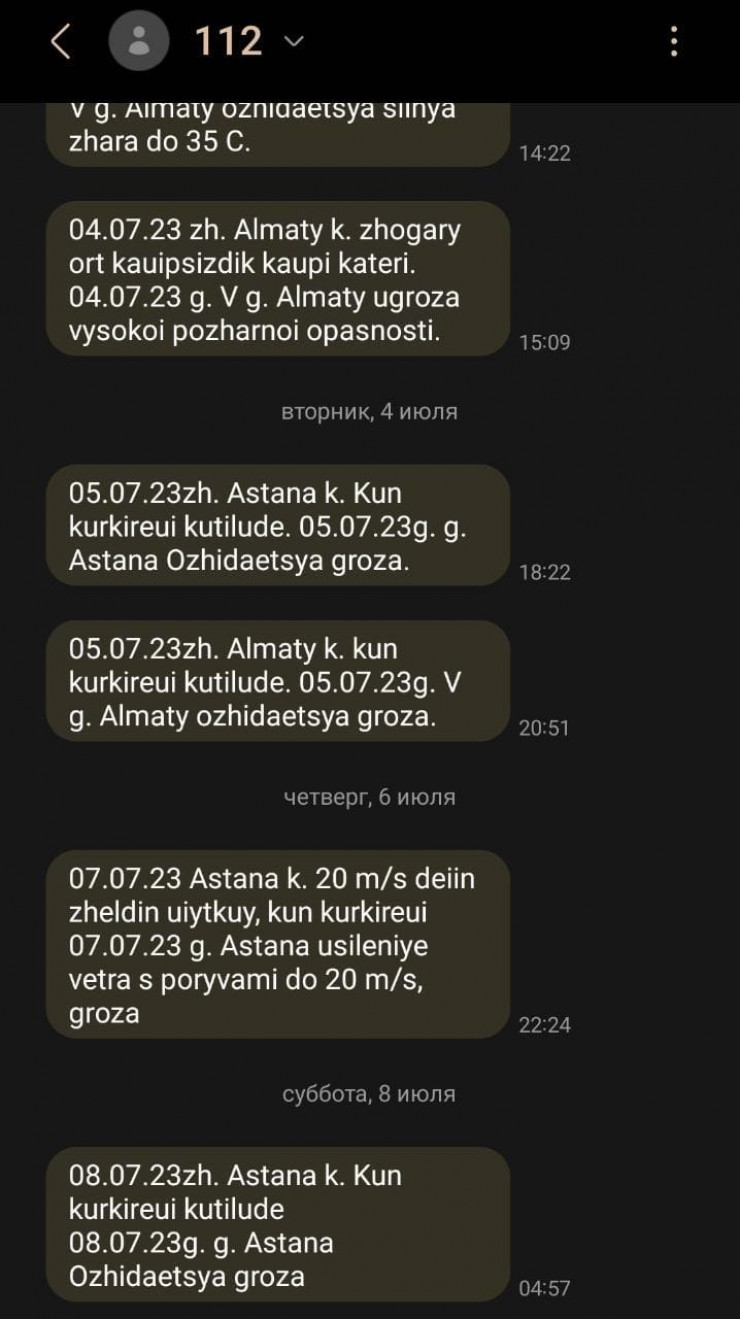Open the three-dot overflow menu
The width and height of the screenshot is (740, 1319).
[674, 41]
